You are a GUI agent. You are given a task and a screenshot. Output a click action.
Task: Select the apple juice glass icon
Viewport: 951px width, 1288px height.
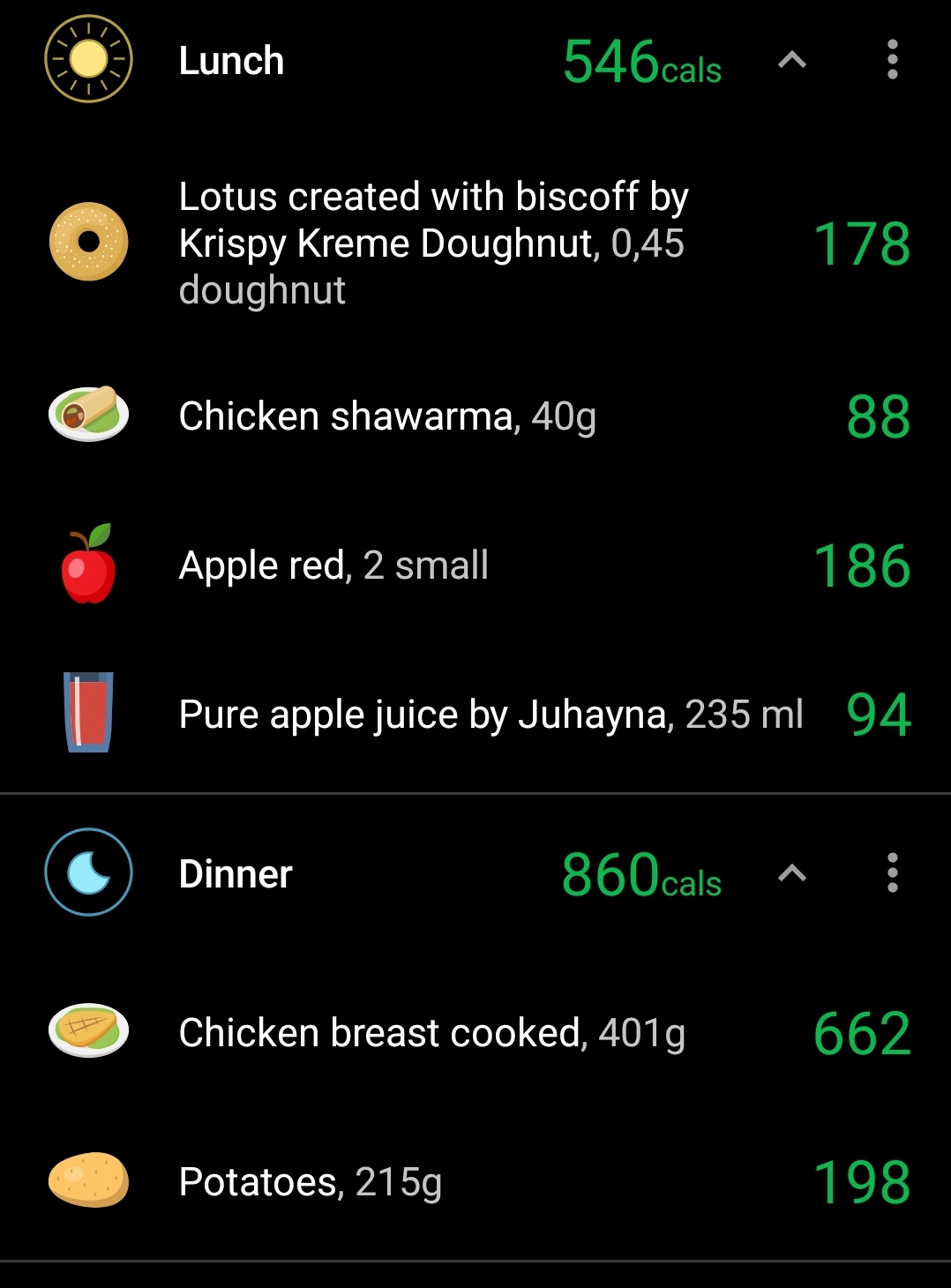coord(87,713)
